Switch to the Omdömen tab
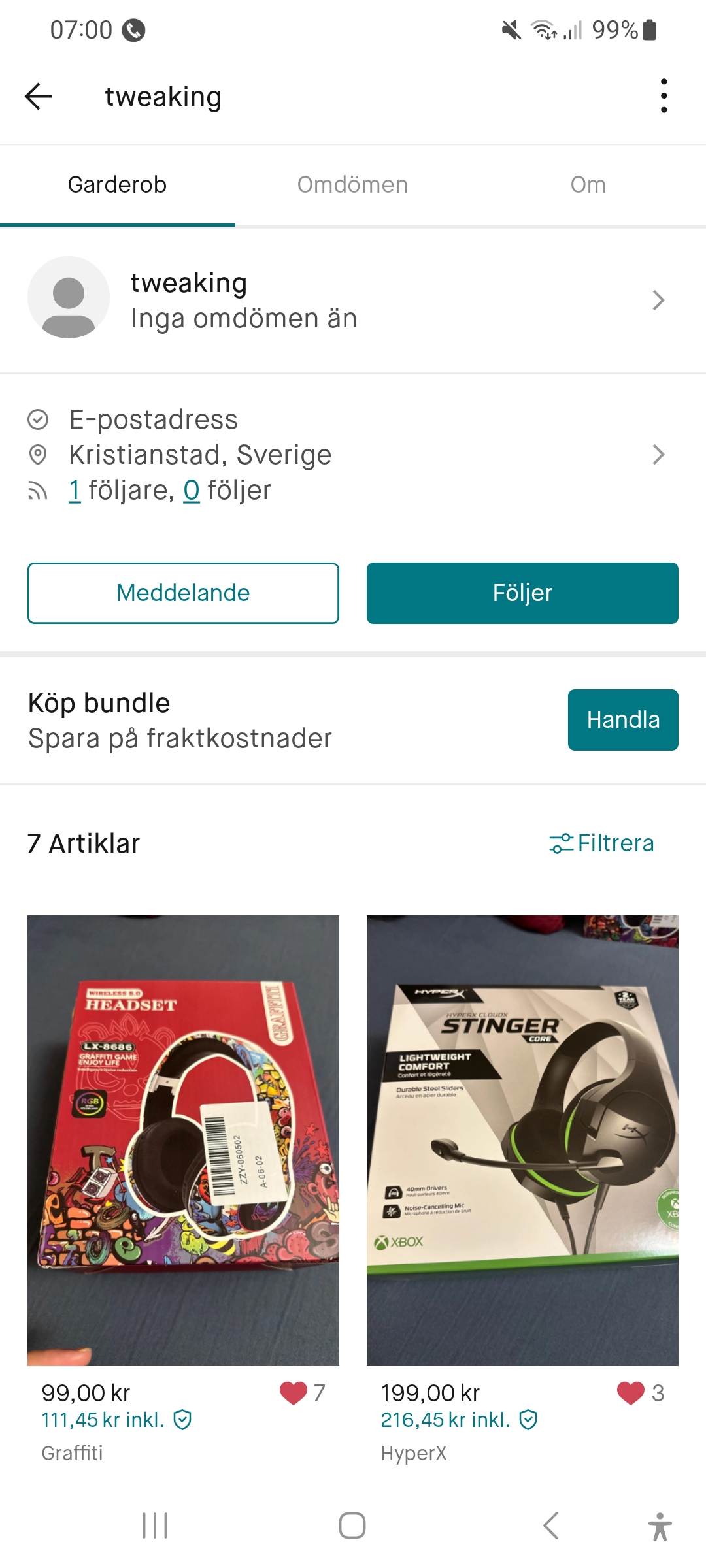This screenshot has width=706, height=1568. pyautogui.click(x=352, y=185)
